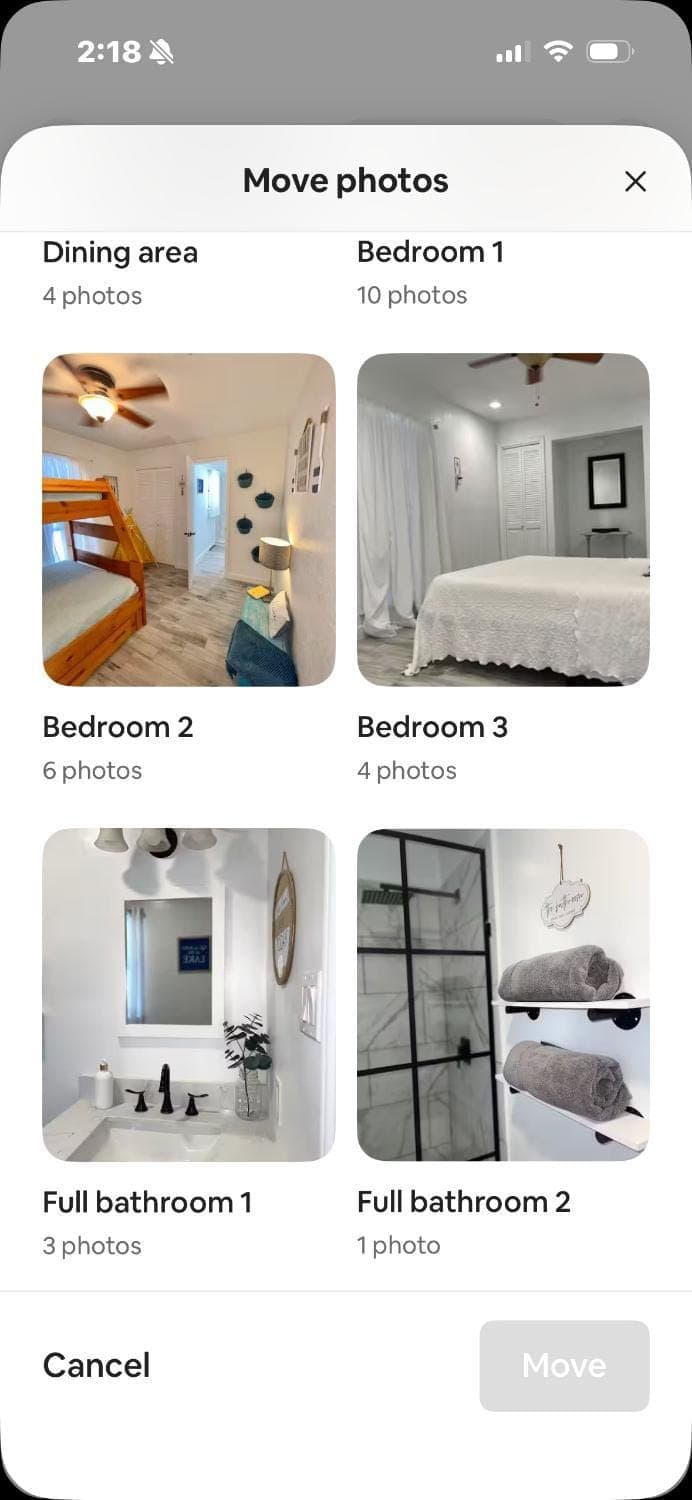This screenshot has width=692, height=1500.
Task: Select Full bathroom 2 photo tile
Action: point(503,994)
